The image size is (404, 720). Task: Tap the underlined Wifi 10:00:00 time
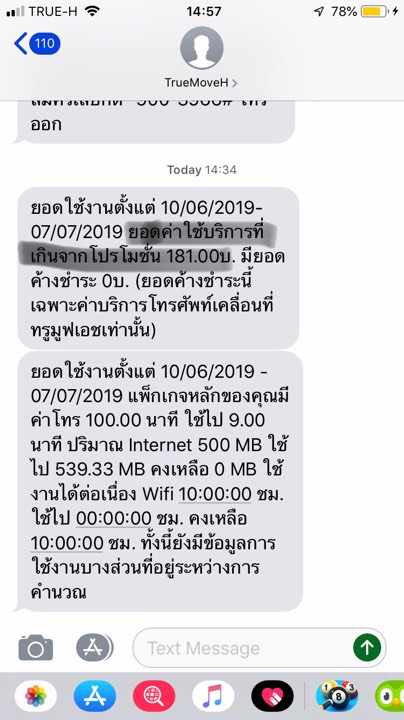[x=215, y=494]
